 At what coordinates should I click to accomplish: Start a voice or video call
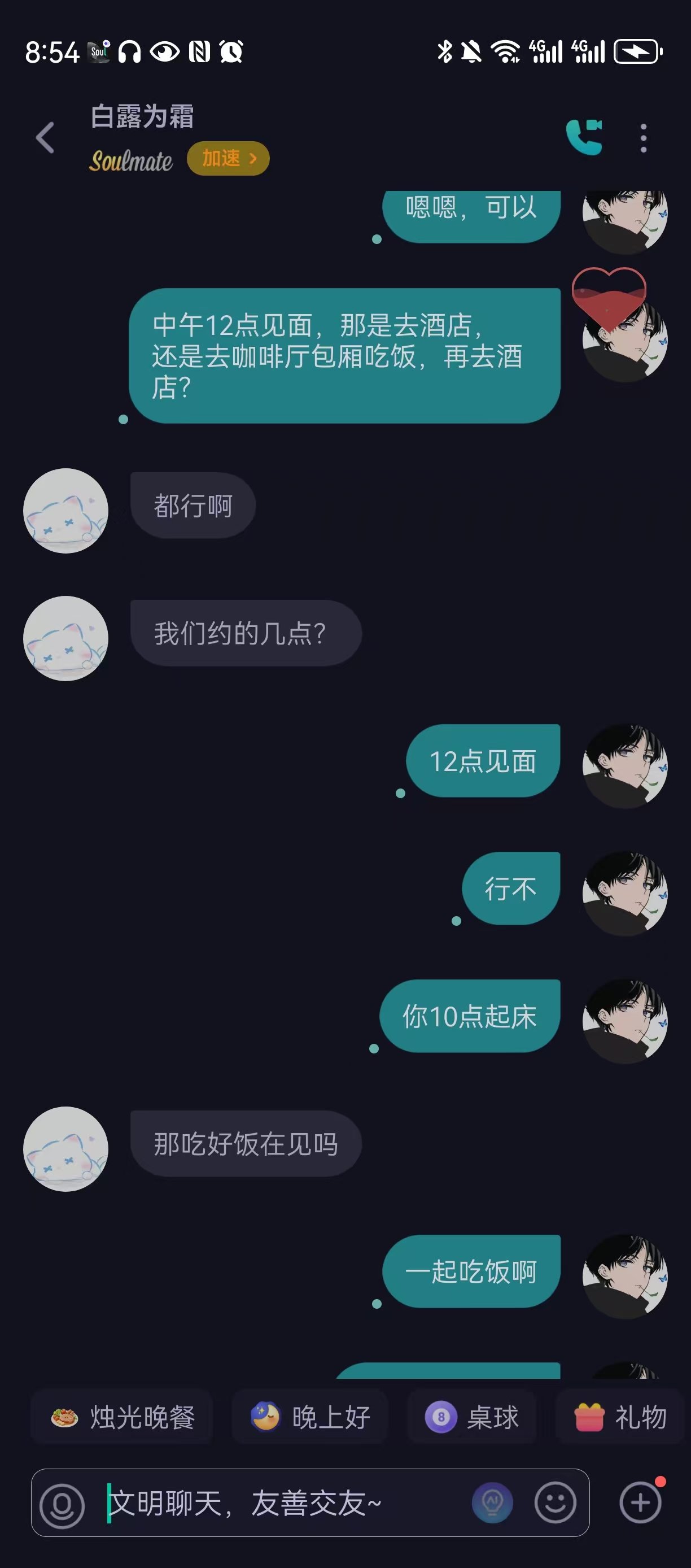point(583,138)
